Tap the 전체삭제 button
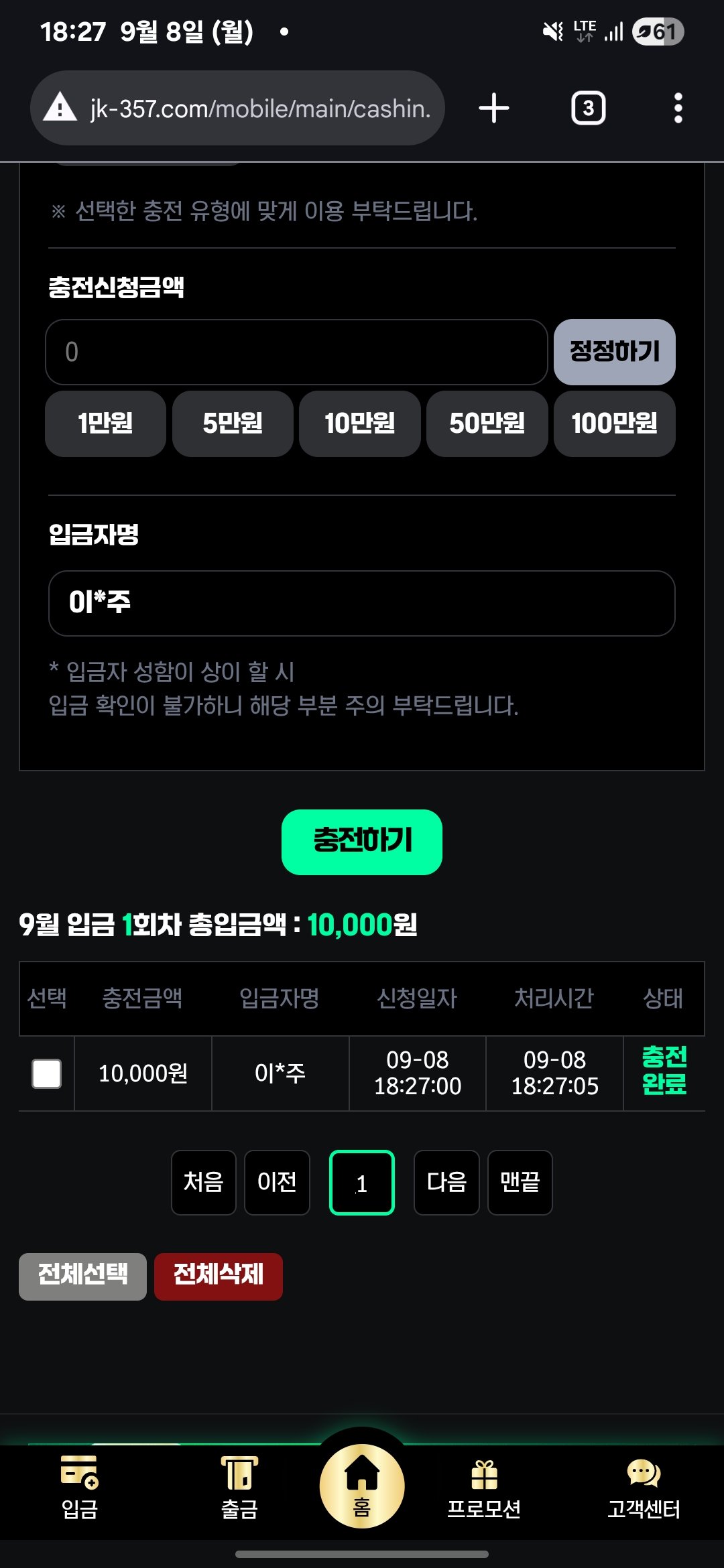 (219, 1277)
